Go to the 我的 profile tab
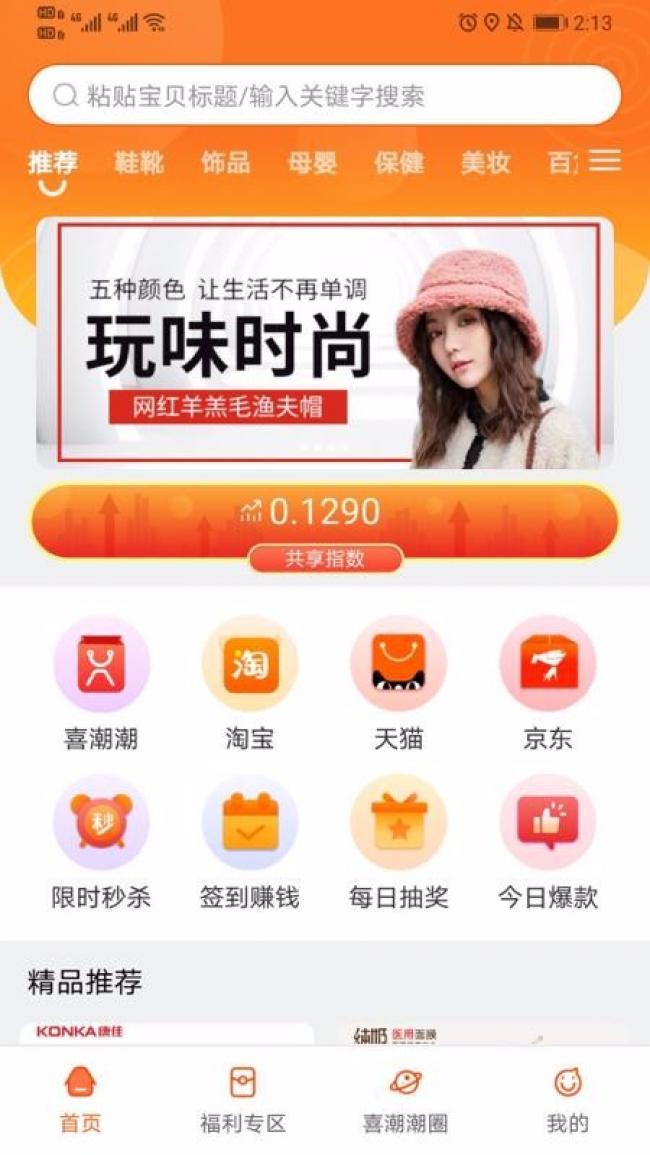 tap(567, 1100)
